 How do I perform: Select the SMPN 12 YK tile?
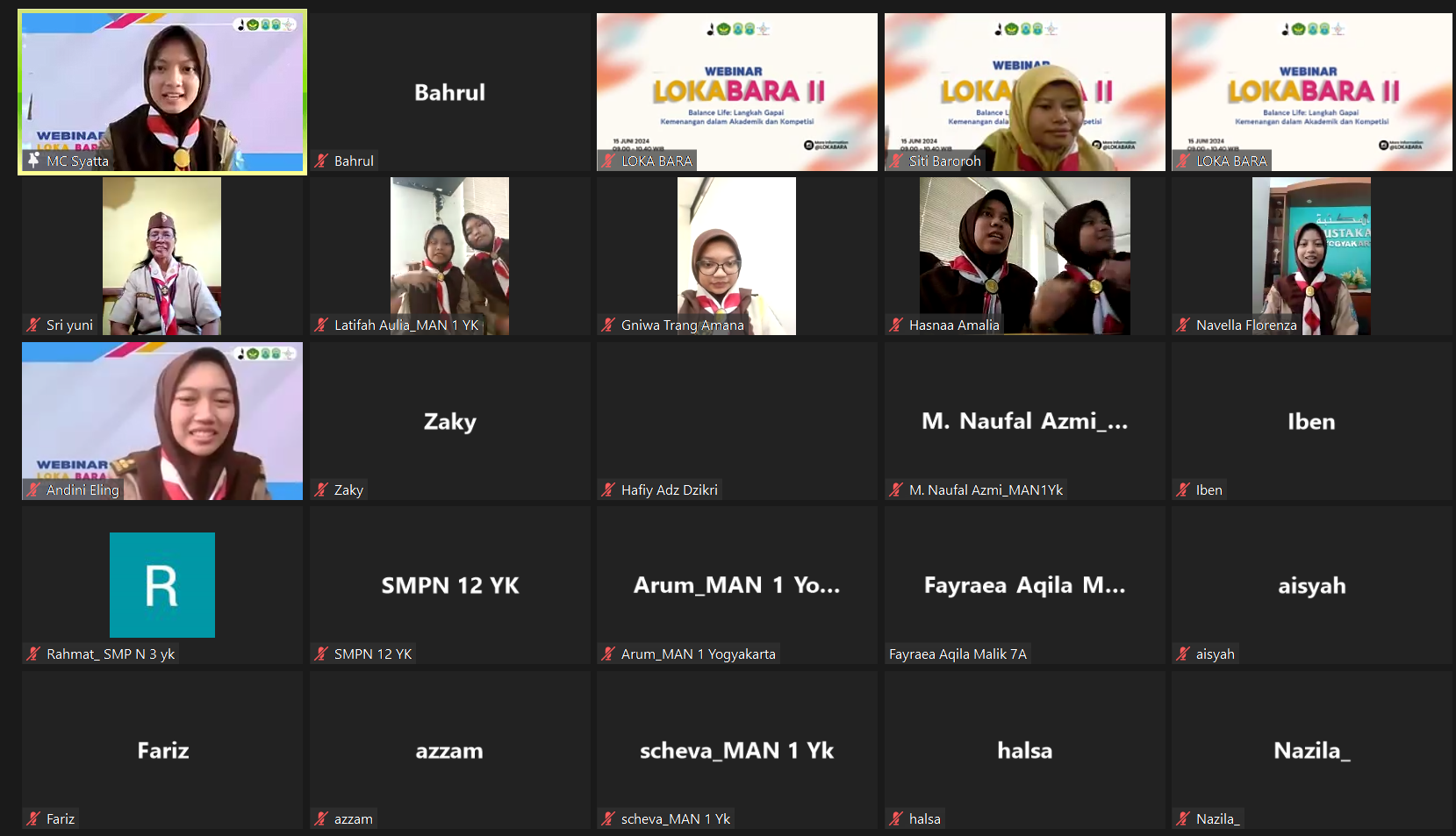[x=449, y=585]
